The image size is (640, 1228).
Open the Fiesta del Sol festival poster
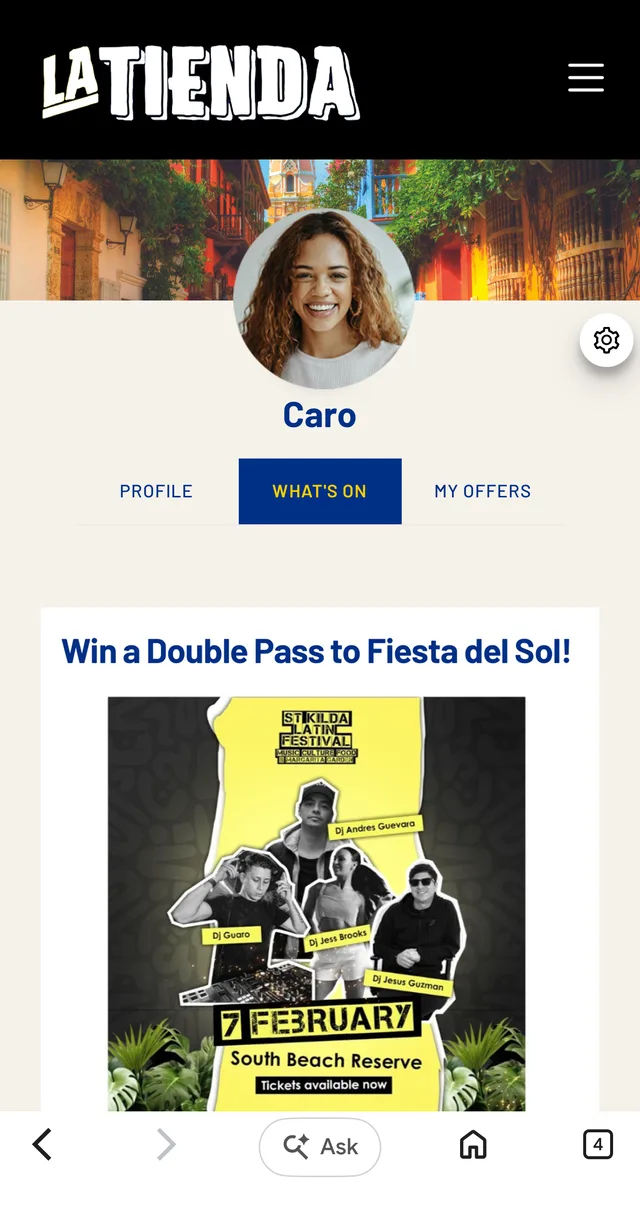click(316, 903)
